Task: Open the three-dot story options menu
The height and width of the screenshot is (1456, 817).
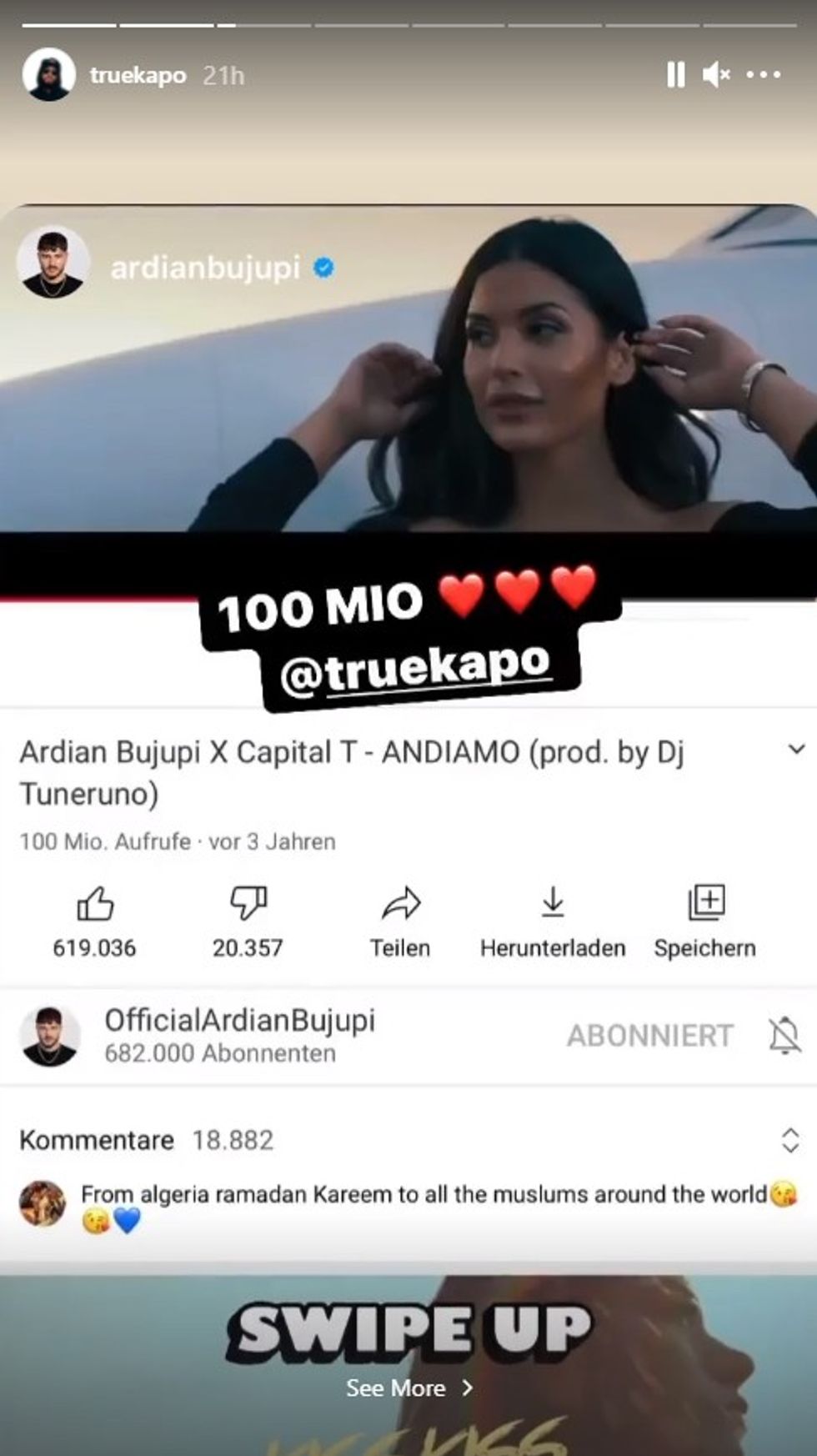Action: [x=764, y=75]
